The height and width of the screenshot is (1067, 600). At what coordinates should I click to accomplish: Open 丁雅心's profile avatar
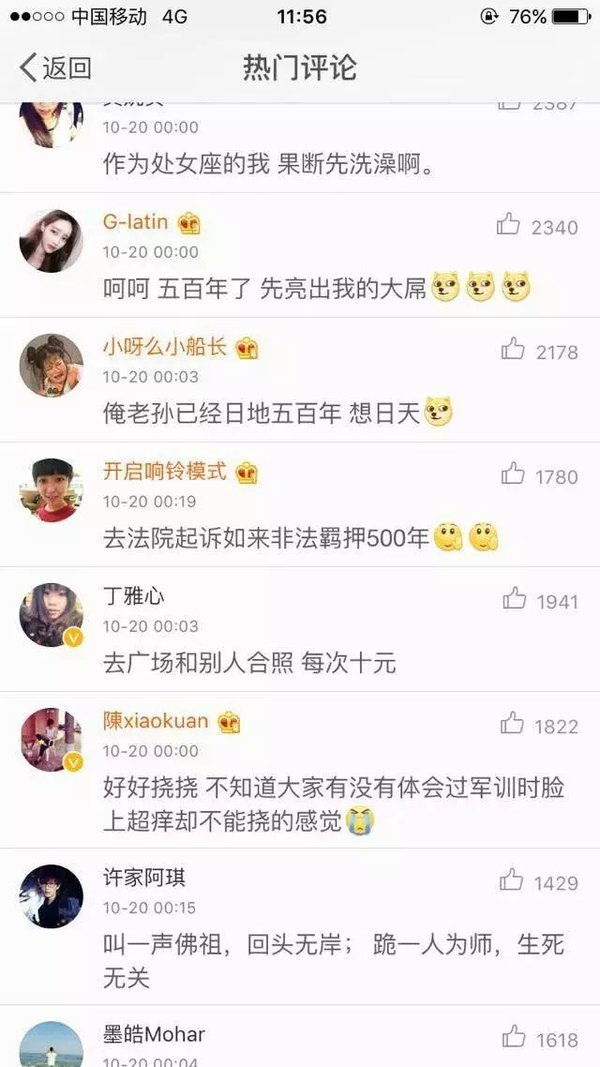click(51, 615)
